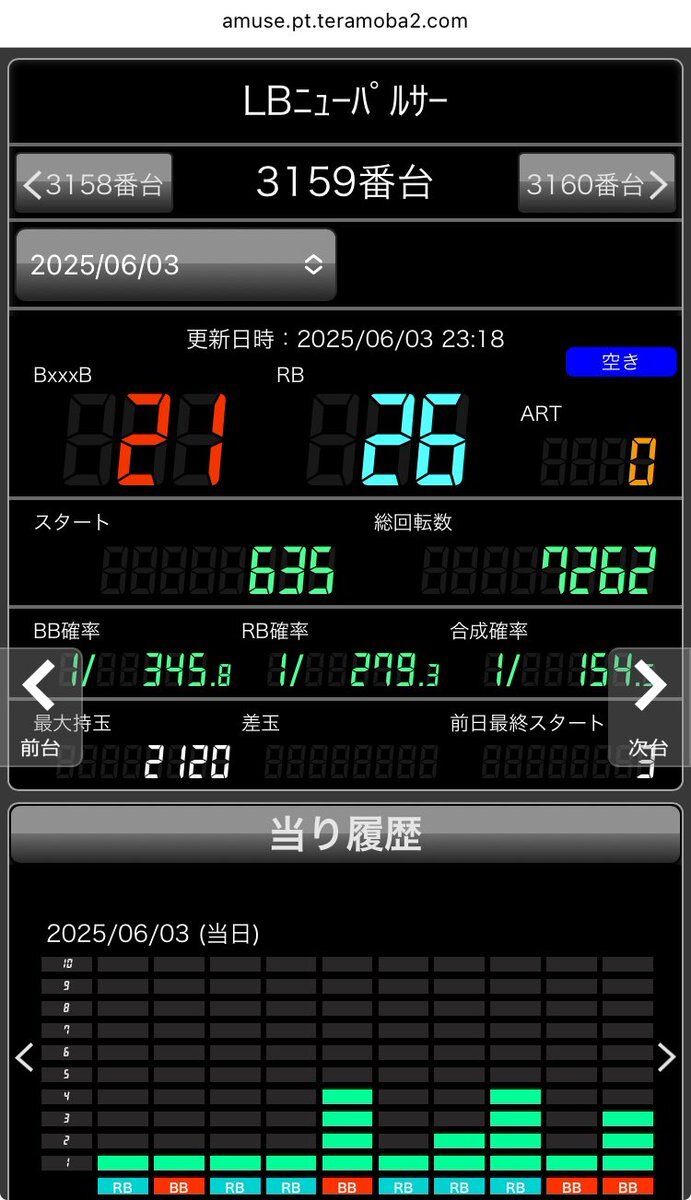Open the 2025/06/03 date dropdown

[176, 265]
